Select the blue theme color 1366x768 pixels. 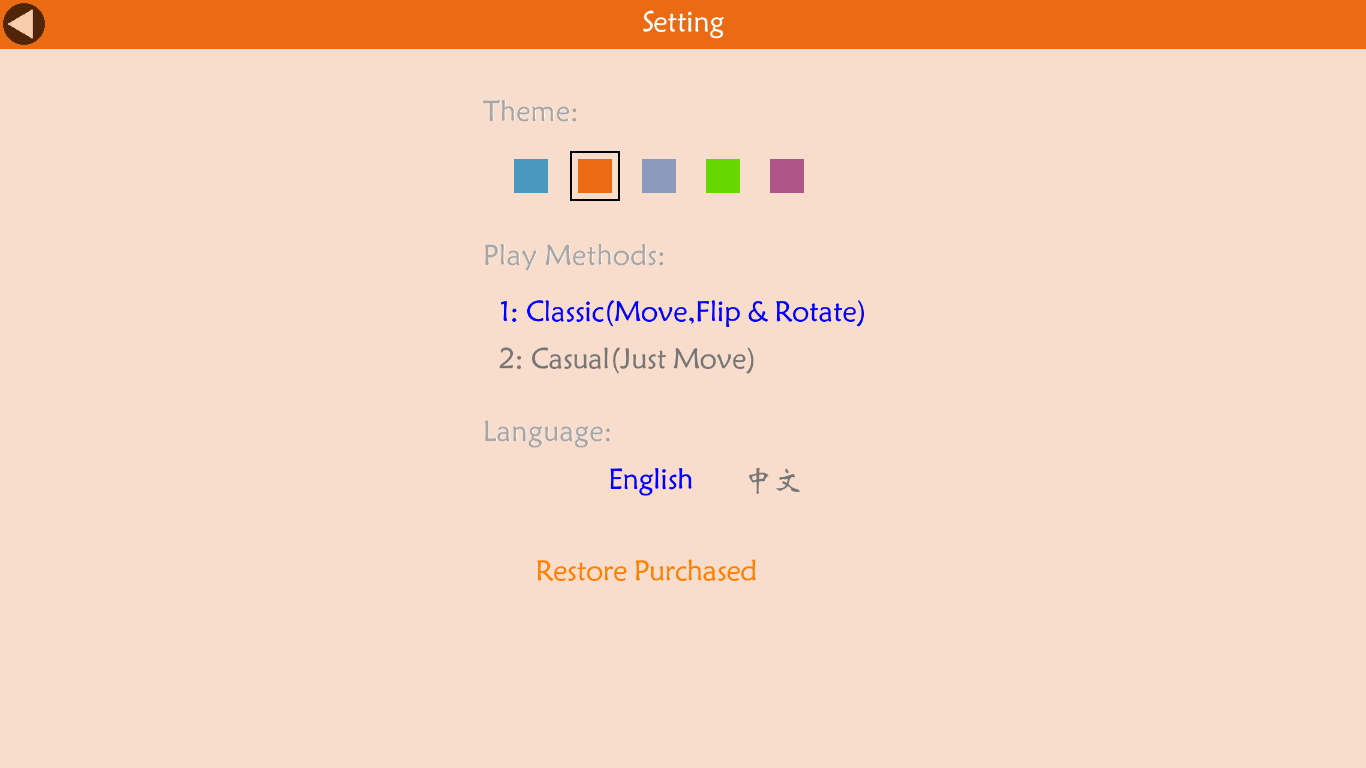pos(531,176)
